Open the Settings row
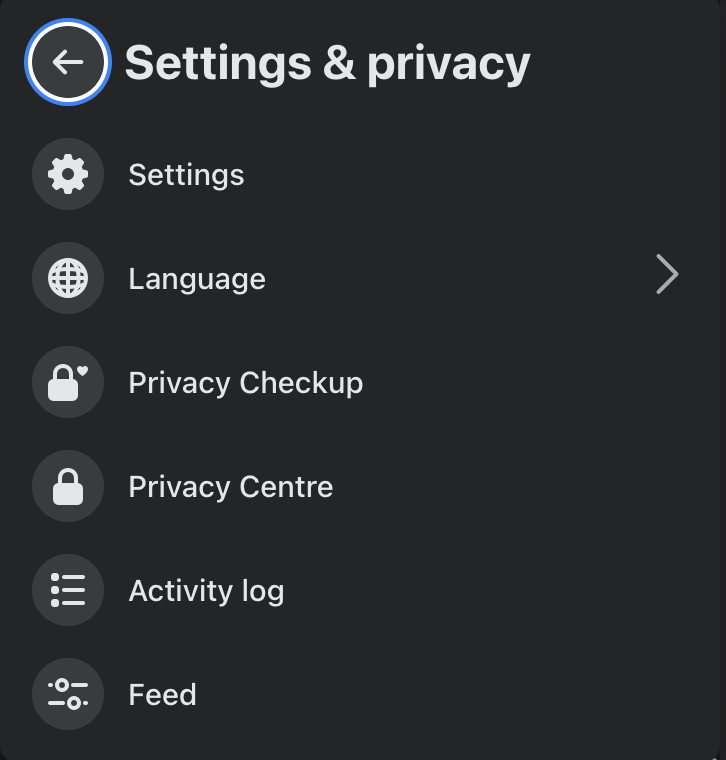 coord(186,175)
